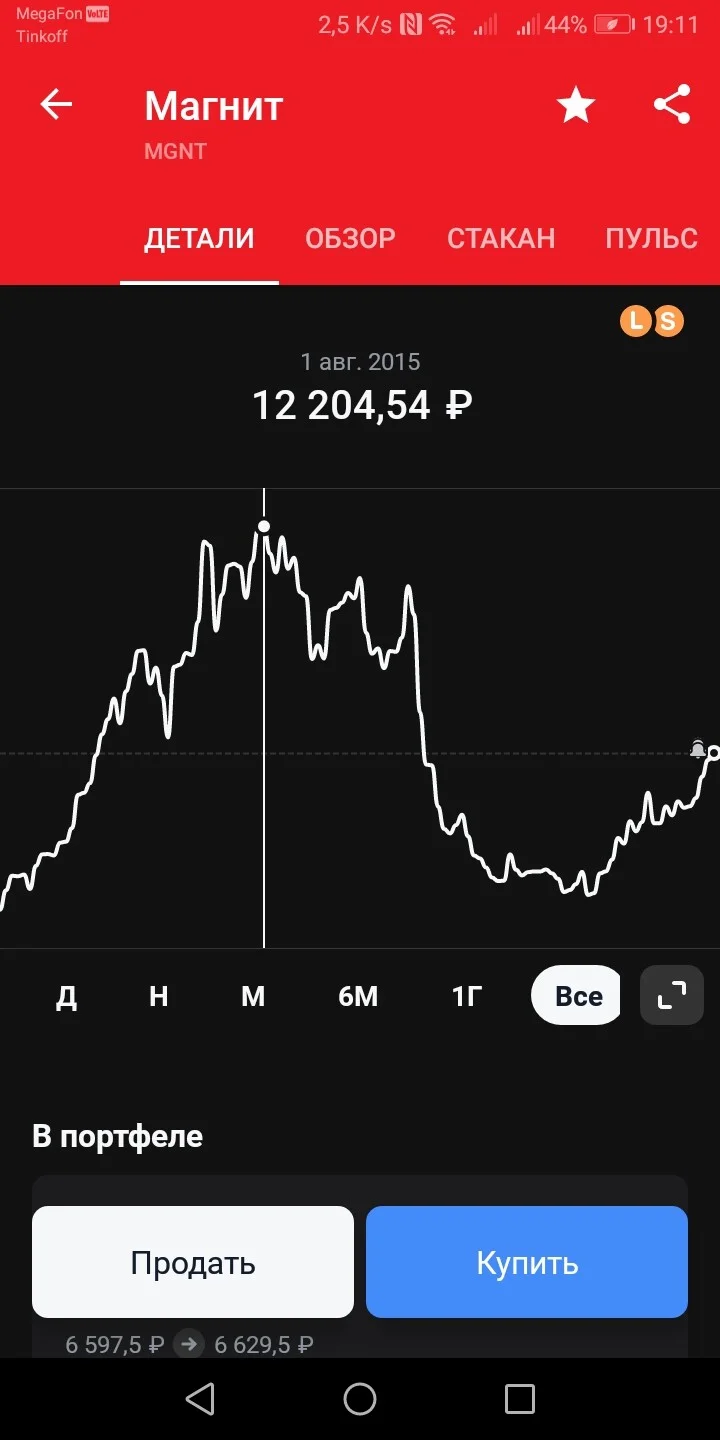Switch chart to 6М period
This screenshot has height=1440, width=720.
(358, 996)
